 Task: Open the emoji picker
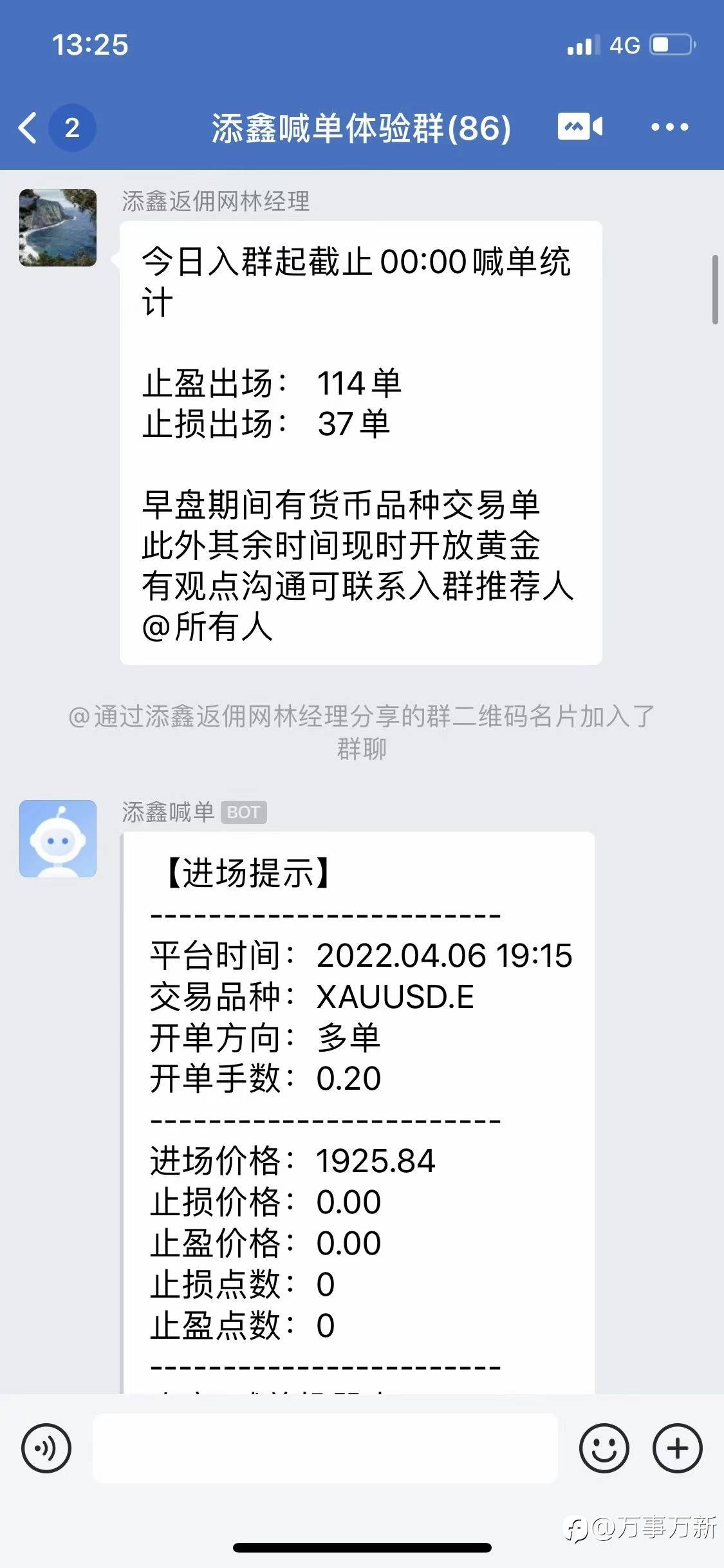(604, 1448)
